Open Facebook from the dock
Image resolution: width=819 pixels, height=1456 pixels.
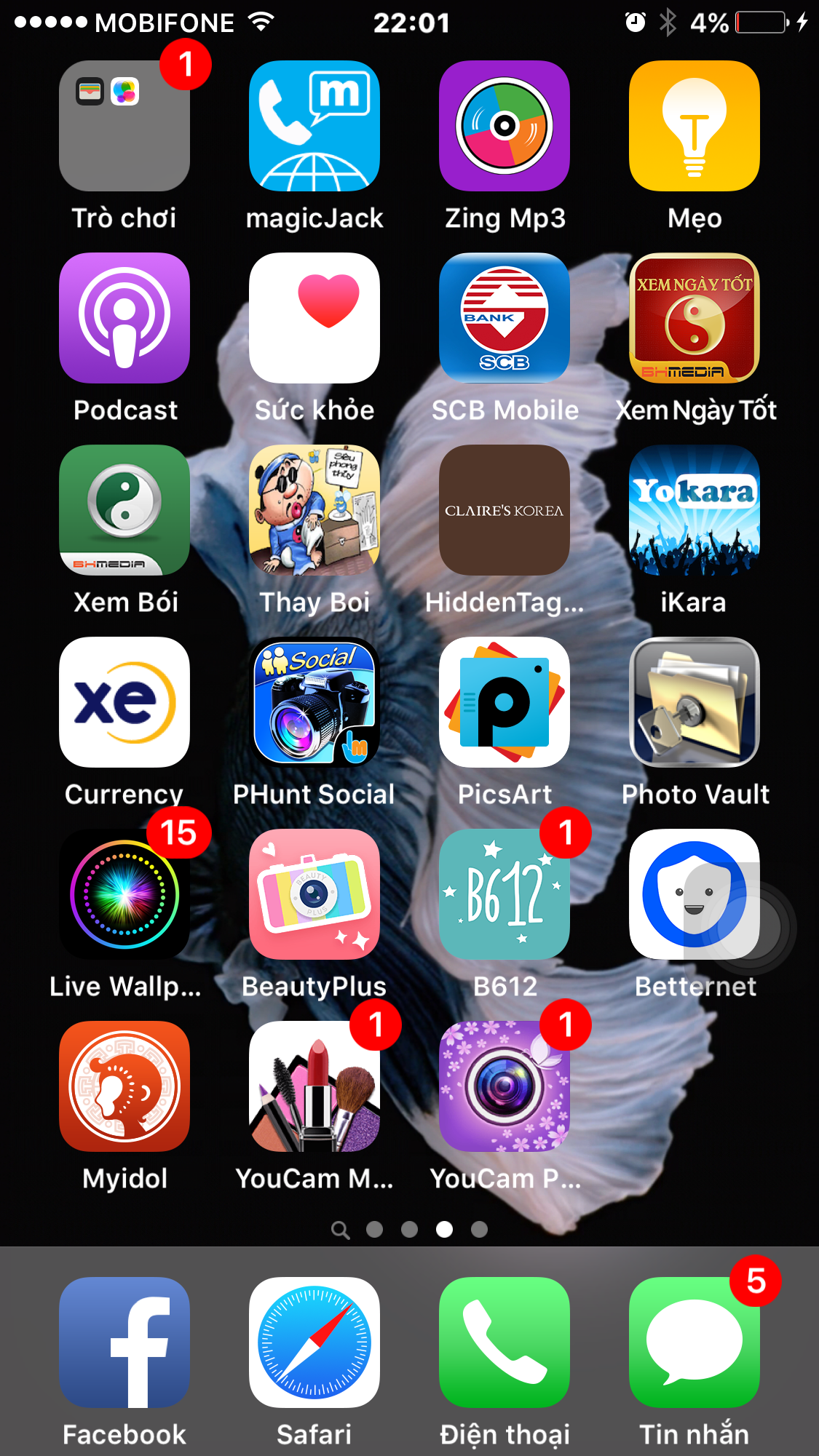tap(124, 1342)
